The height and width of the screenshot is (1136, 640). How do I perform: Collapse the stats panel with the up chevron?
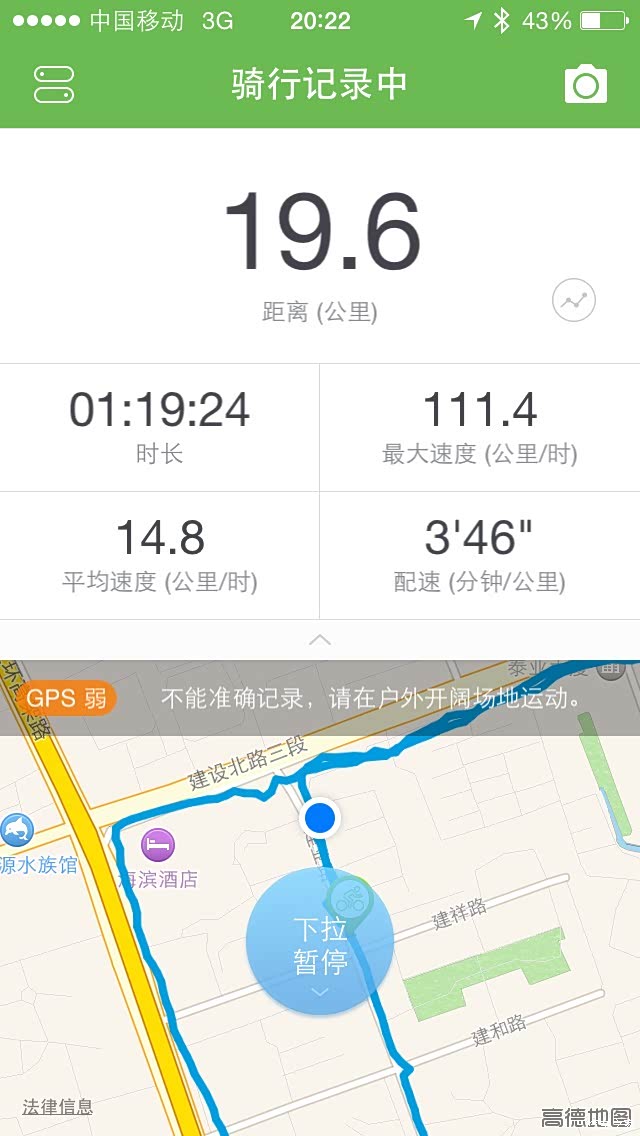320,640
